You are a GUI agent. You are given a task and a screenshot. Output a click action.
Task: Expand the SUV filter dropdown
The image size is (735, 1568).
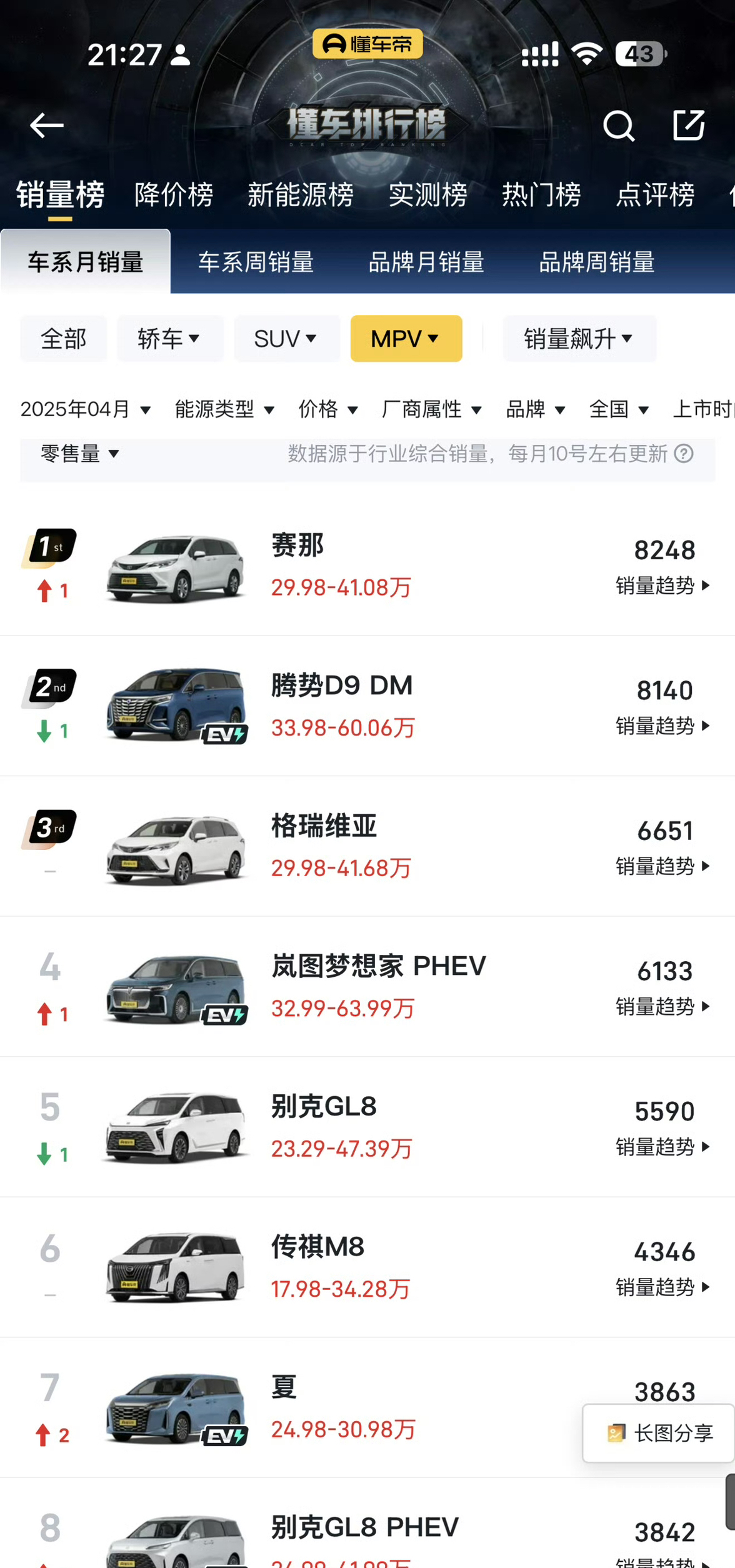287,339
